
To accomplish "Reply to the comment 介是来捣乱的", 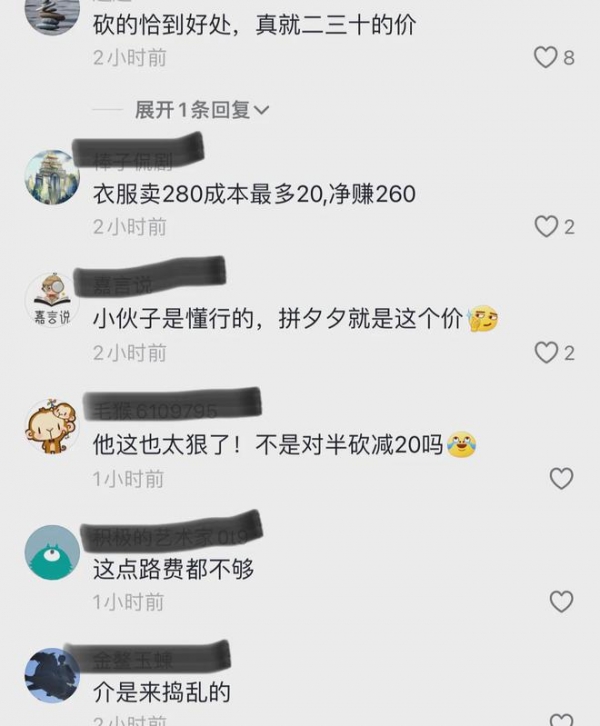I will pos(163,691).
